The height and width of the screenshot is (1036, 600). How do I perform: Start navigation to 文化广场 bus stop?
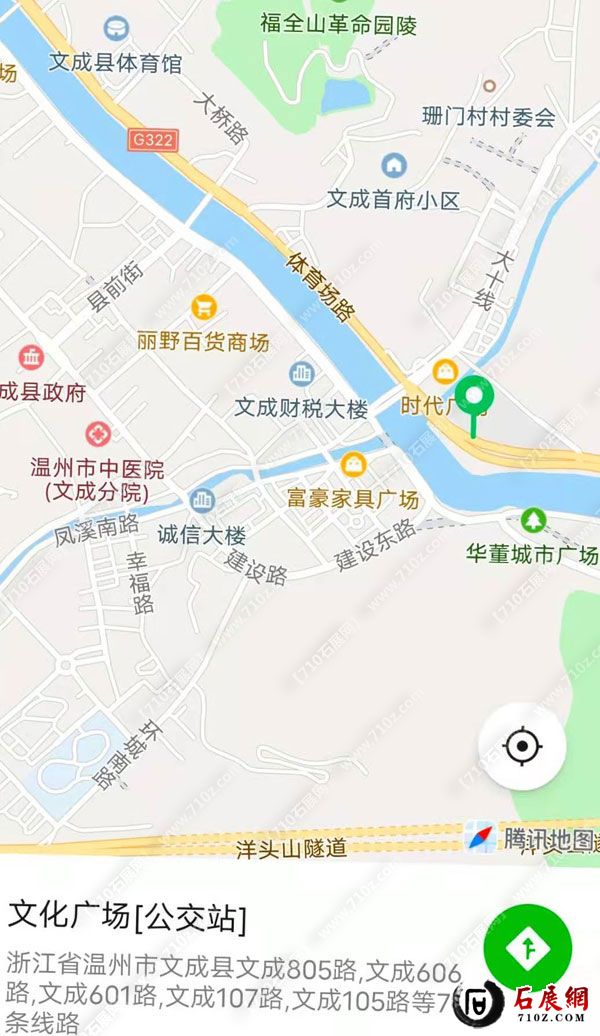pyautogui.click(x=527, y=947)
